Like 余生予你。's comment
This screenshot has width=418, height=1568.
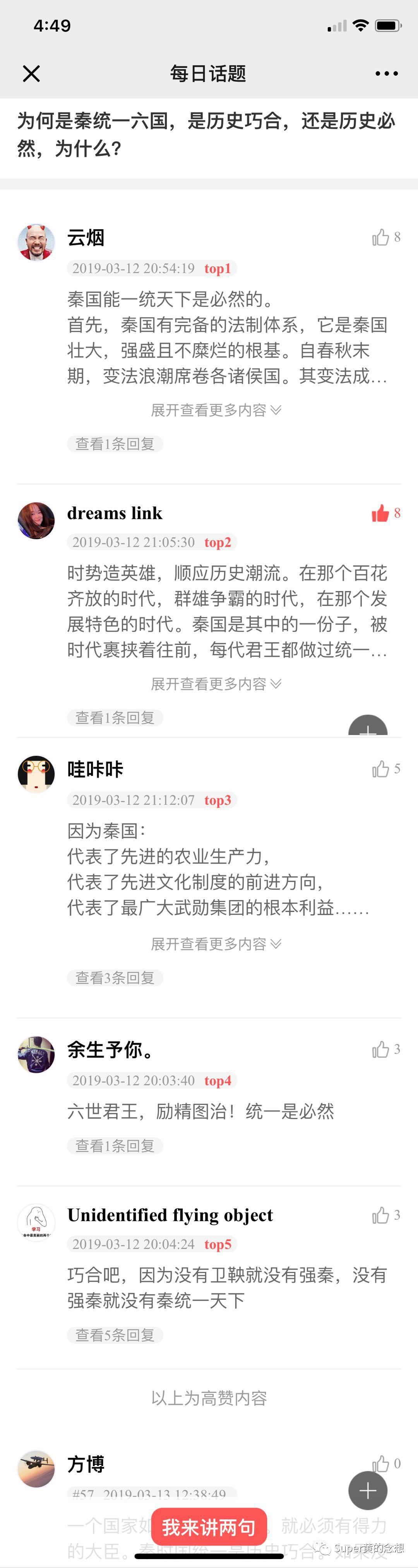tap(382, 1049)
